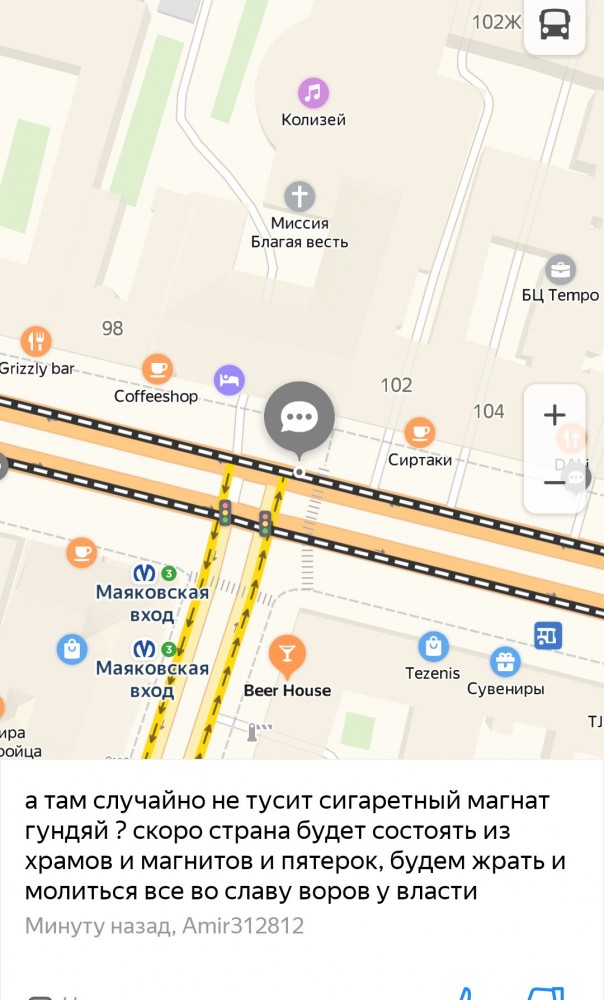This screenshot has width=604, height=1000.
Task: Select the Сувениры shop marker
Action: coord(505,662)
